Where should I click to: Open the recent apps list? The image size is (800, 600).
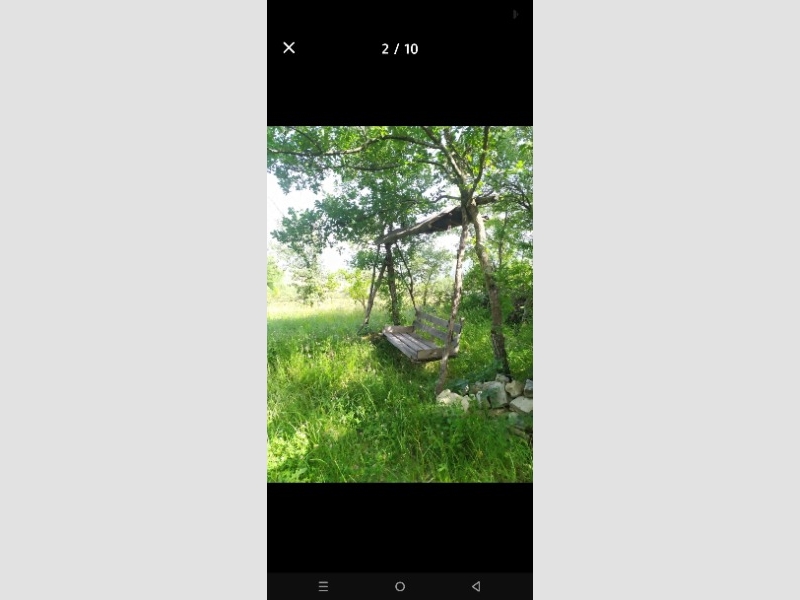point(323,587)
